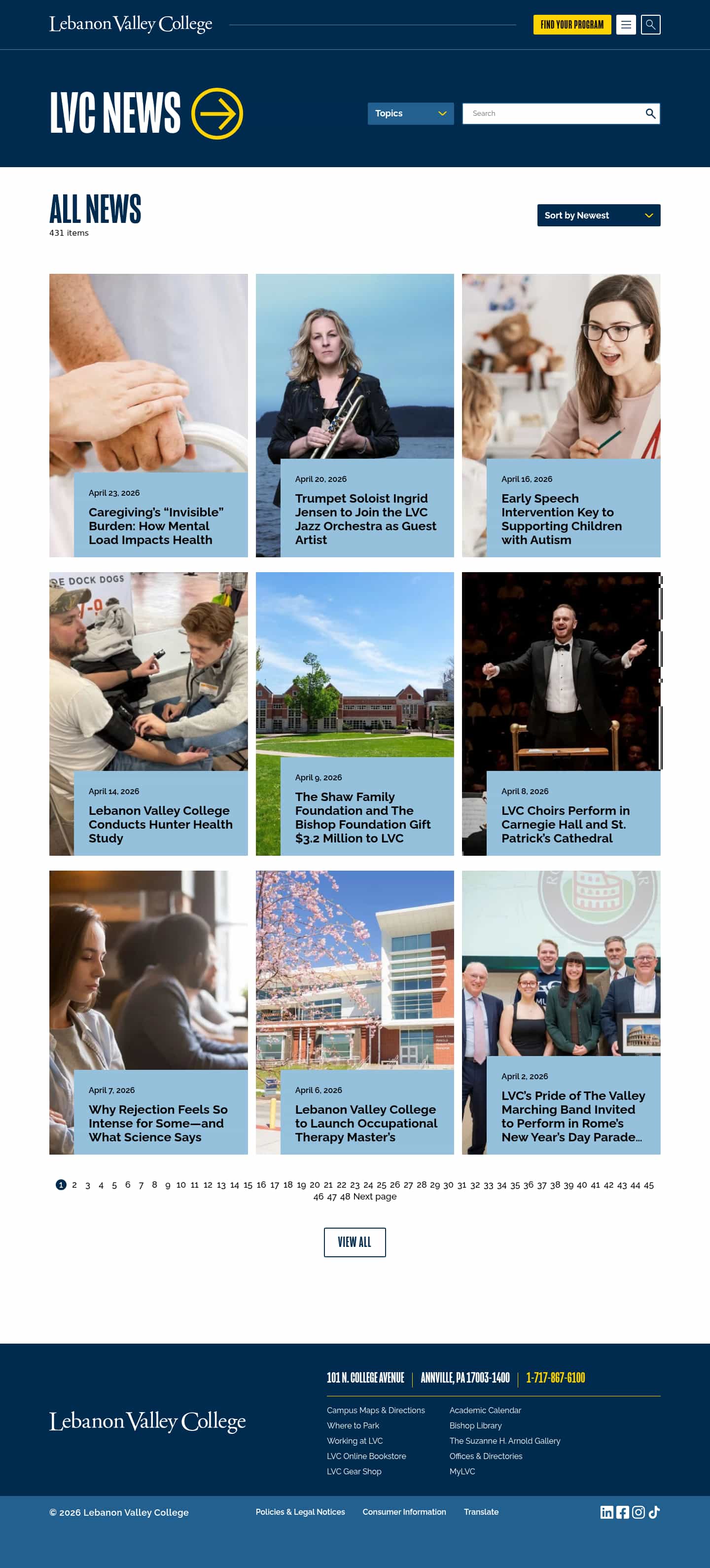Image resolution: width=710 pixels, height=1568 pixels.
Task: Open Shaw Family Foundation gift article
Action: pos(362,817)
